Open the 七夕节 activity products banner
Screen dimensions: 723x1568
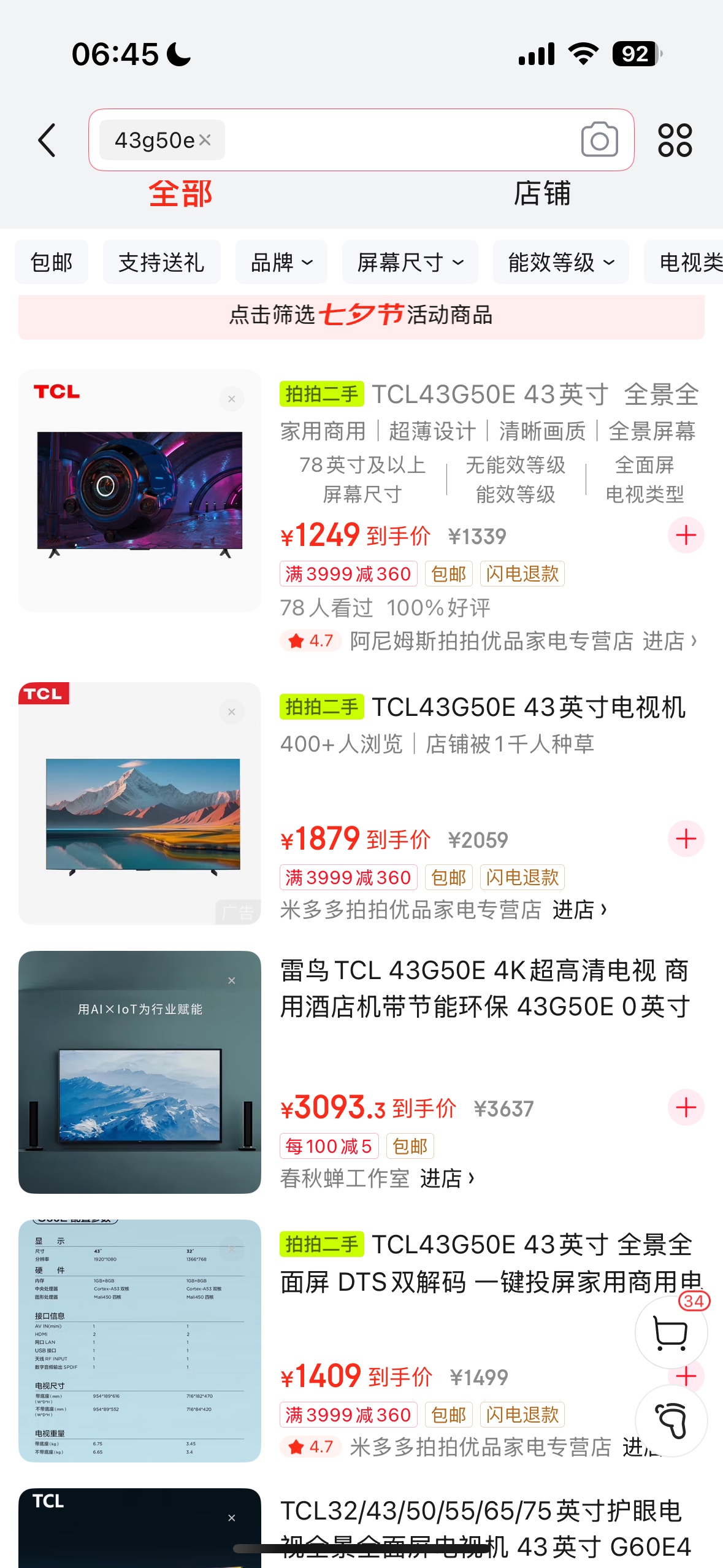361,315
